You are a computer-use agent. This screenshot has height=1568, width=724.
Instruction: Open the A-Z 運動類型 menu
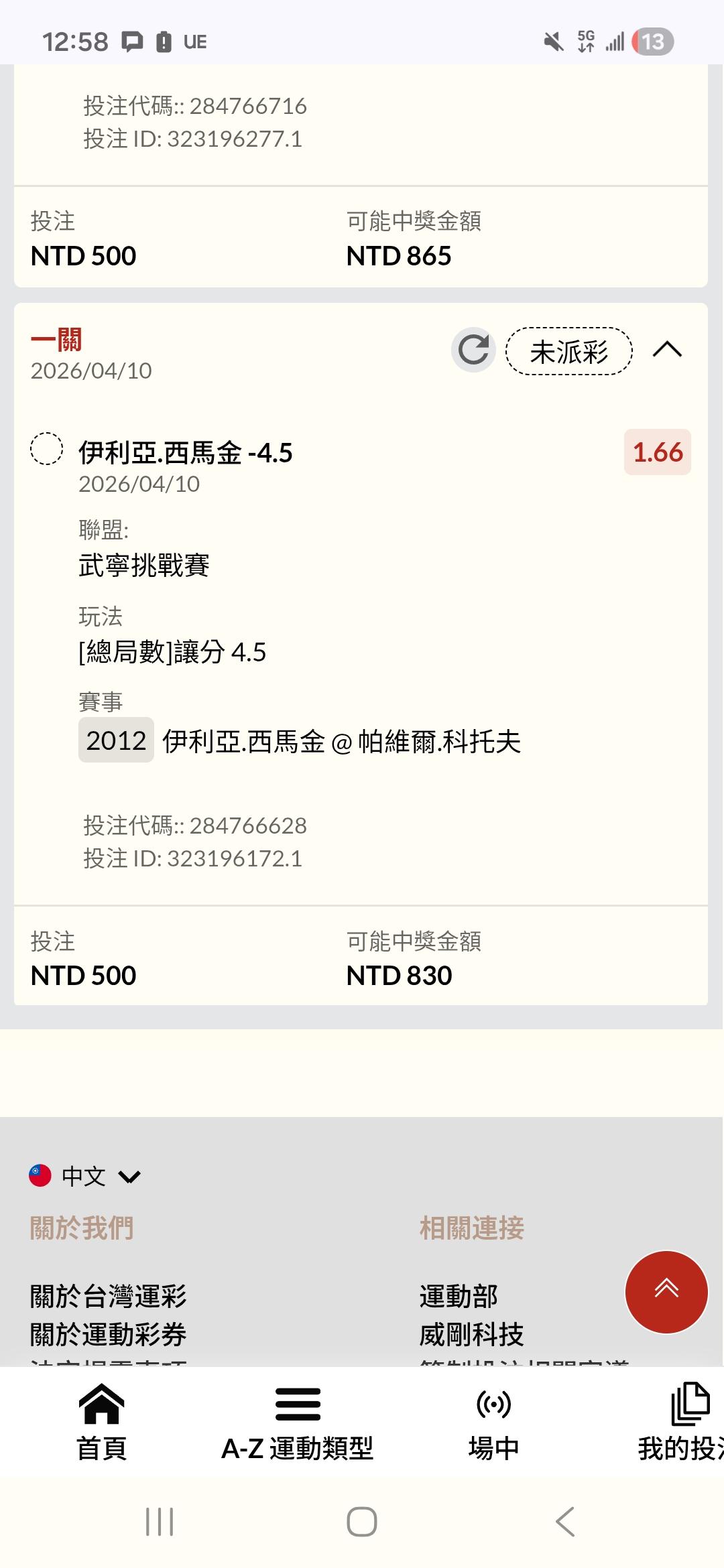coord(298,1422)
